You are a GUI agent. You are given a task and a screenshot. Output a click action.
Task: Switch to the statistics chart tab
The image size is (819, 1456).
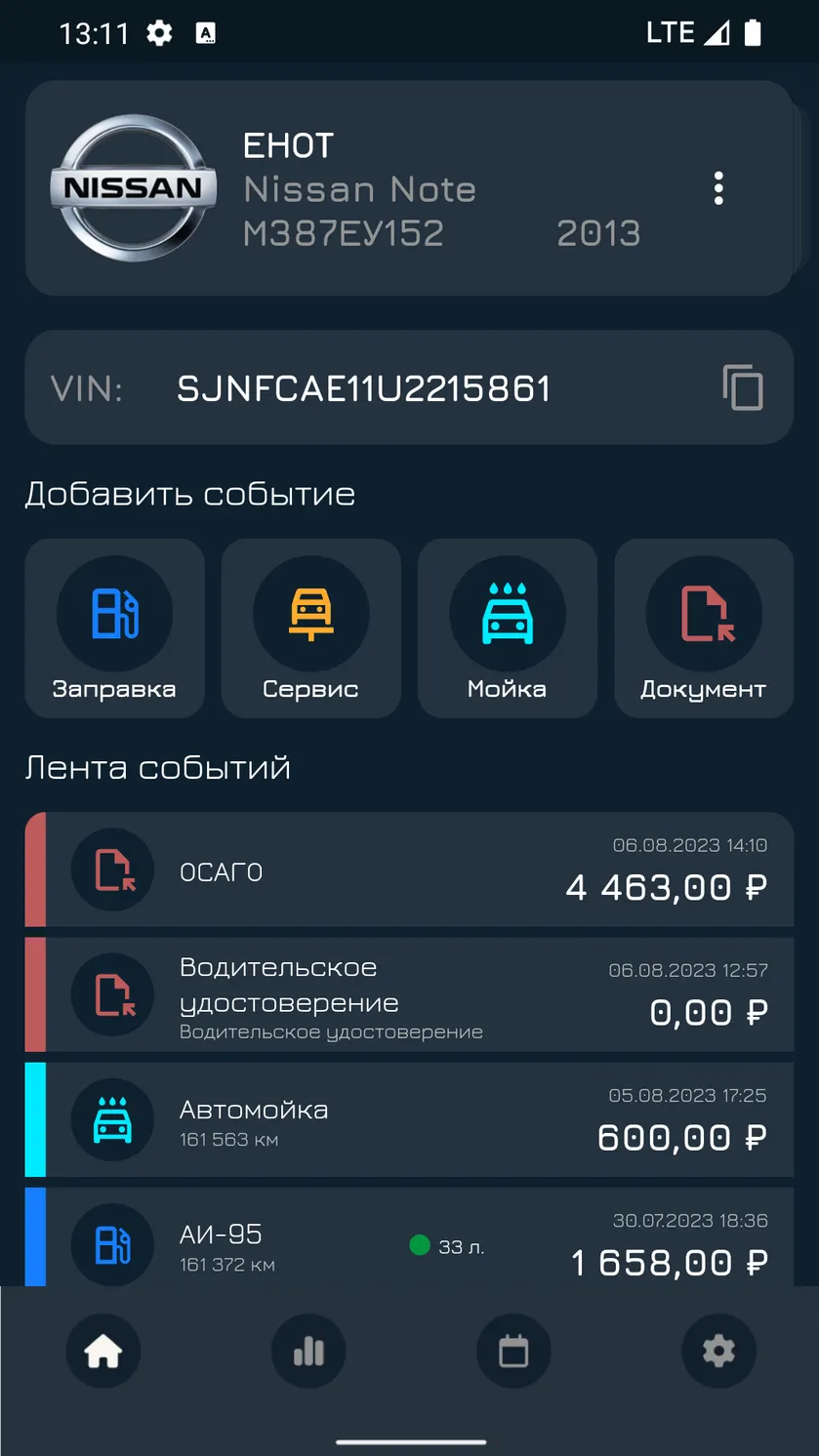point(308,1352)
